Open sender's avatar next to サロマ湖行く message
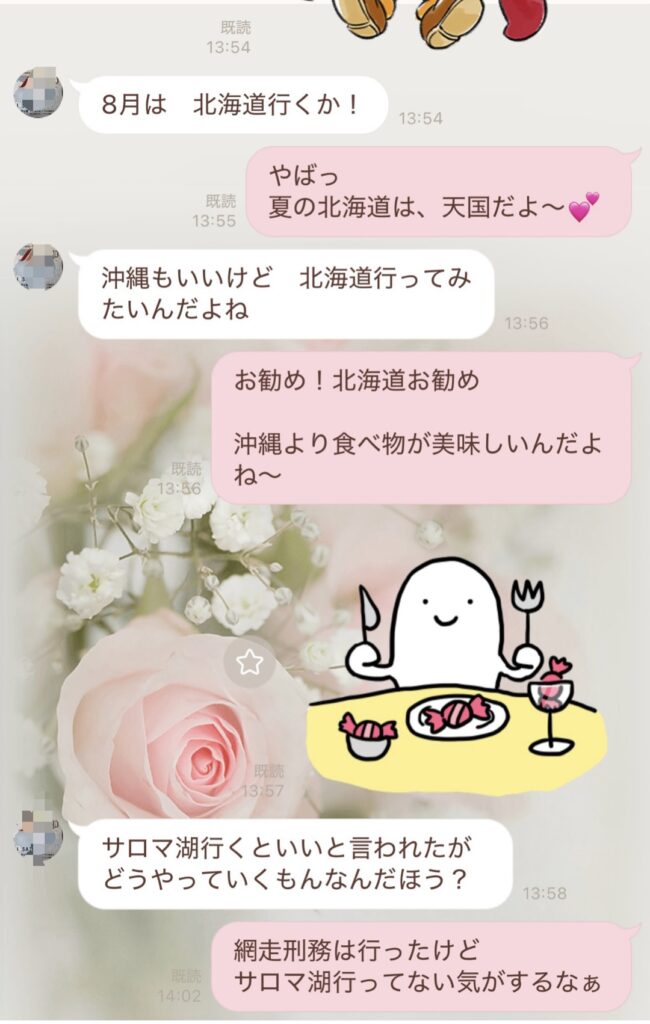The height and width of the screenshot is (1024, 650). pyautogui.click(x=38, y=836)
